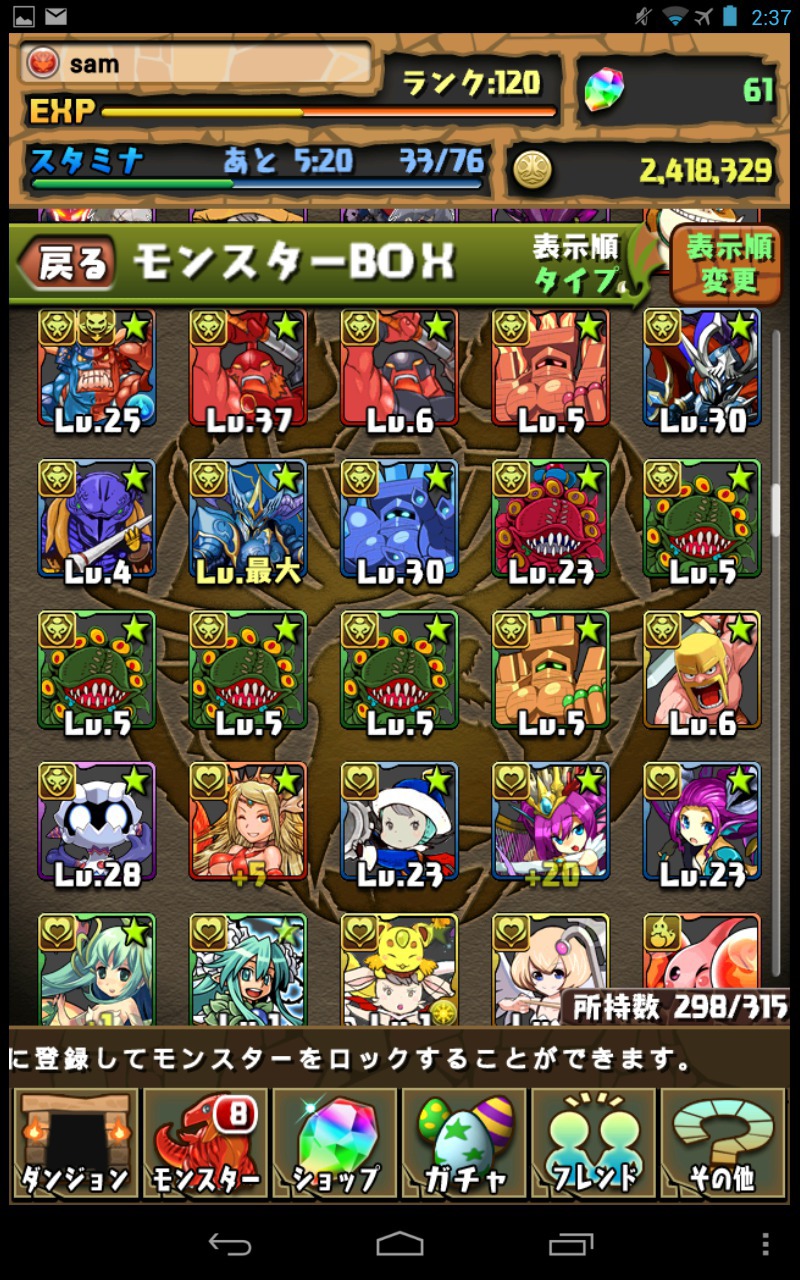
Task: Select the blue dragon at Lv.最大
Action: click(x=248, y=520)
